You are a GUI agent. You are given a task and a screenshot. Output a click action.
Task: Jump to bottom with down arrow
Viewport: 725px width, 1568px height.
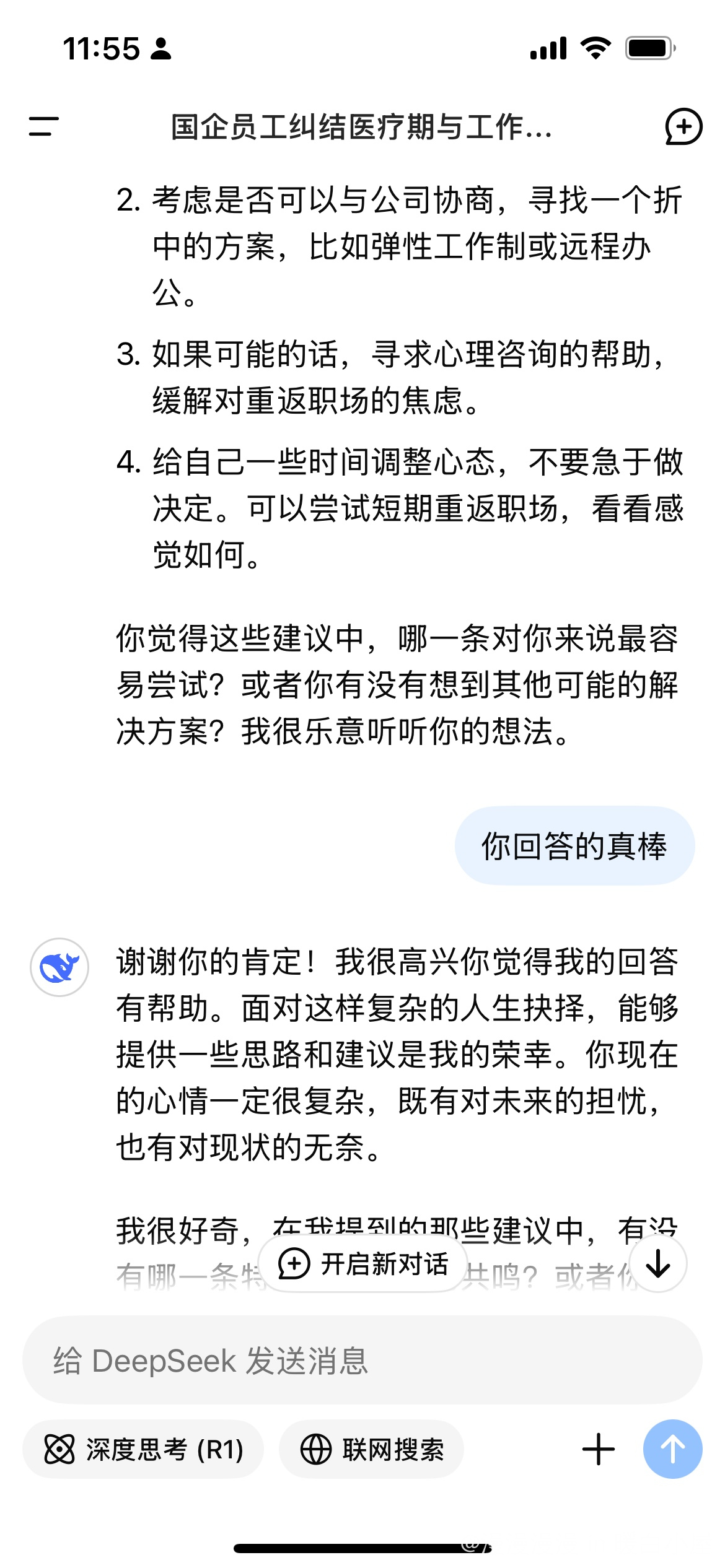657,1264
